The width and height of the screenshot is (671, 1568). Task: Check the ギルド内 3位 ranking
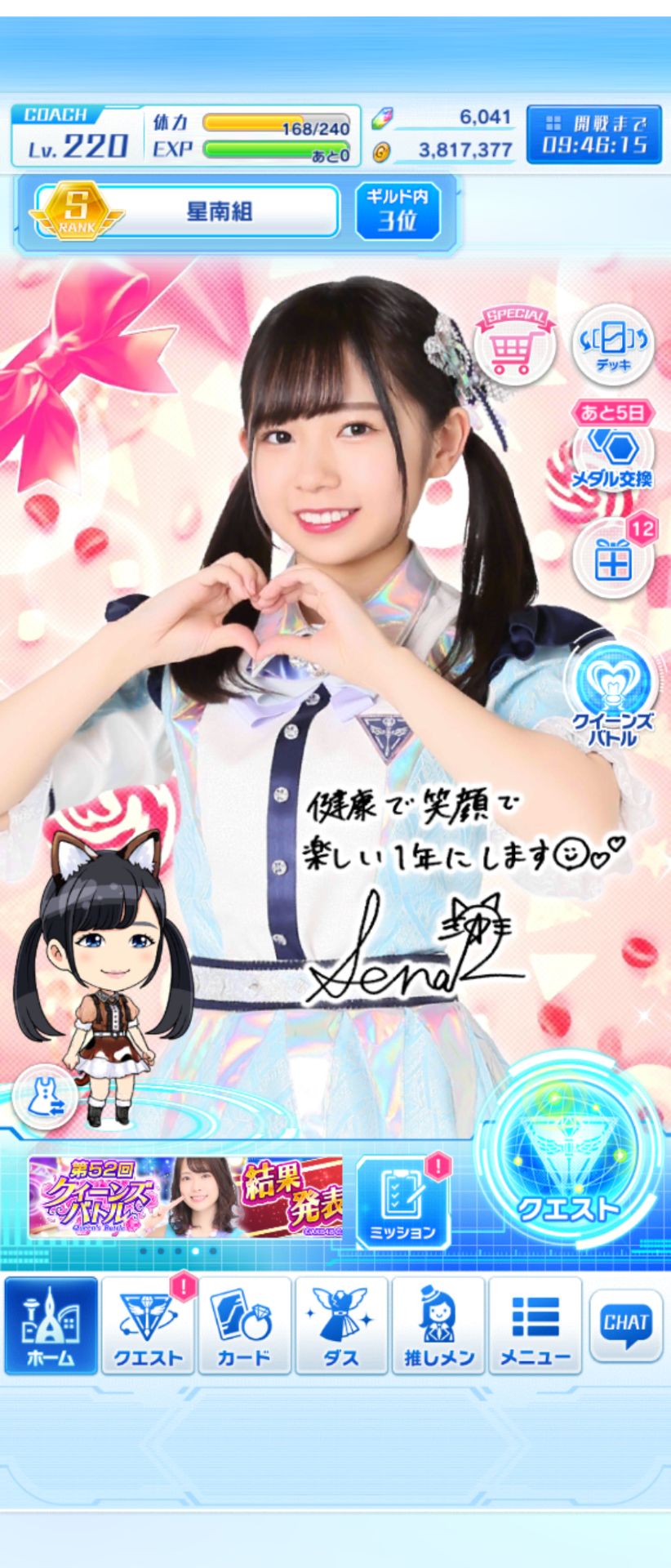pyautogui.click(x=398, y=212)
